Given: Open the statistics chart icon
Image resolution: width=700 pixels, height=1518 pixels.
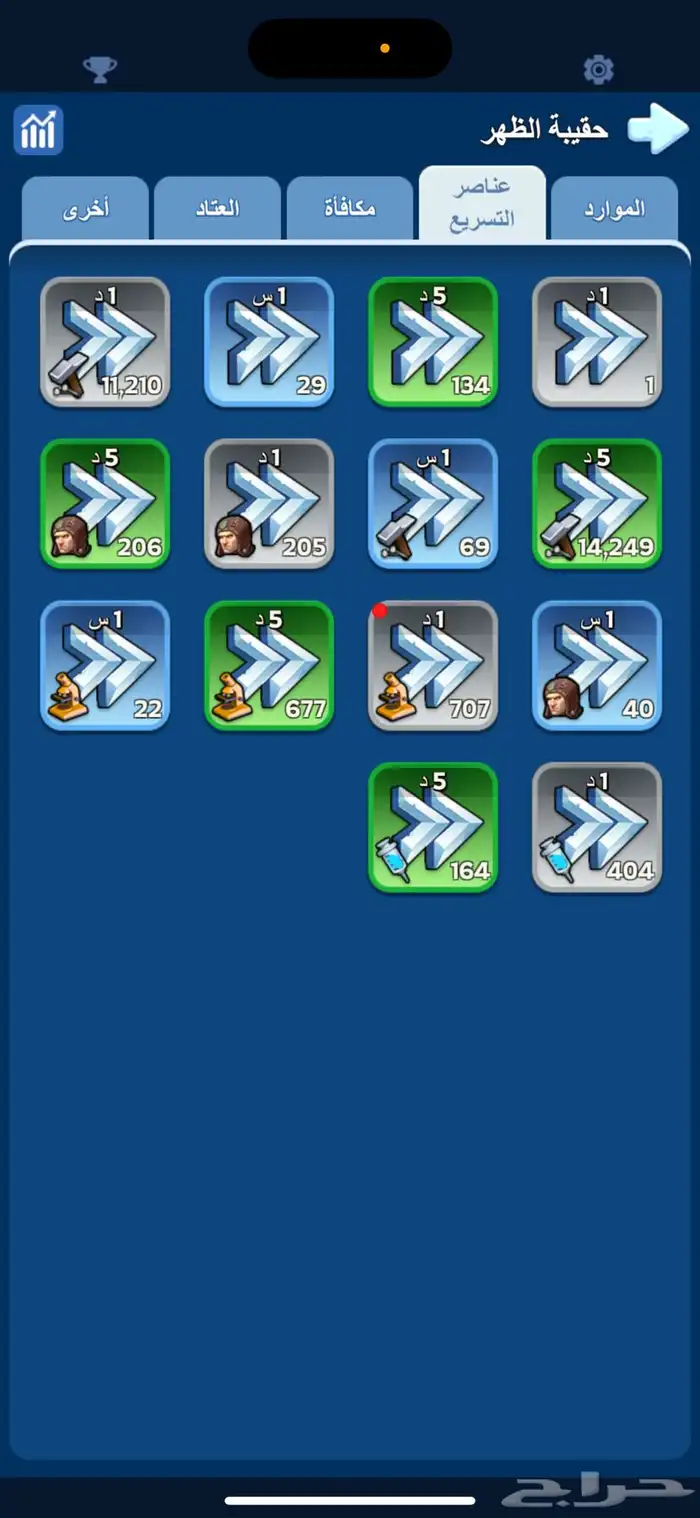Looking at the screenshot, I should 38,130.
